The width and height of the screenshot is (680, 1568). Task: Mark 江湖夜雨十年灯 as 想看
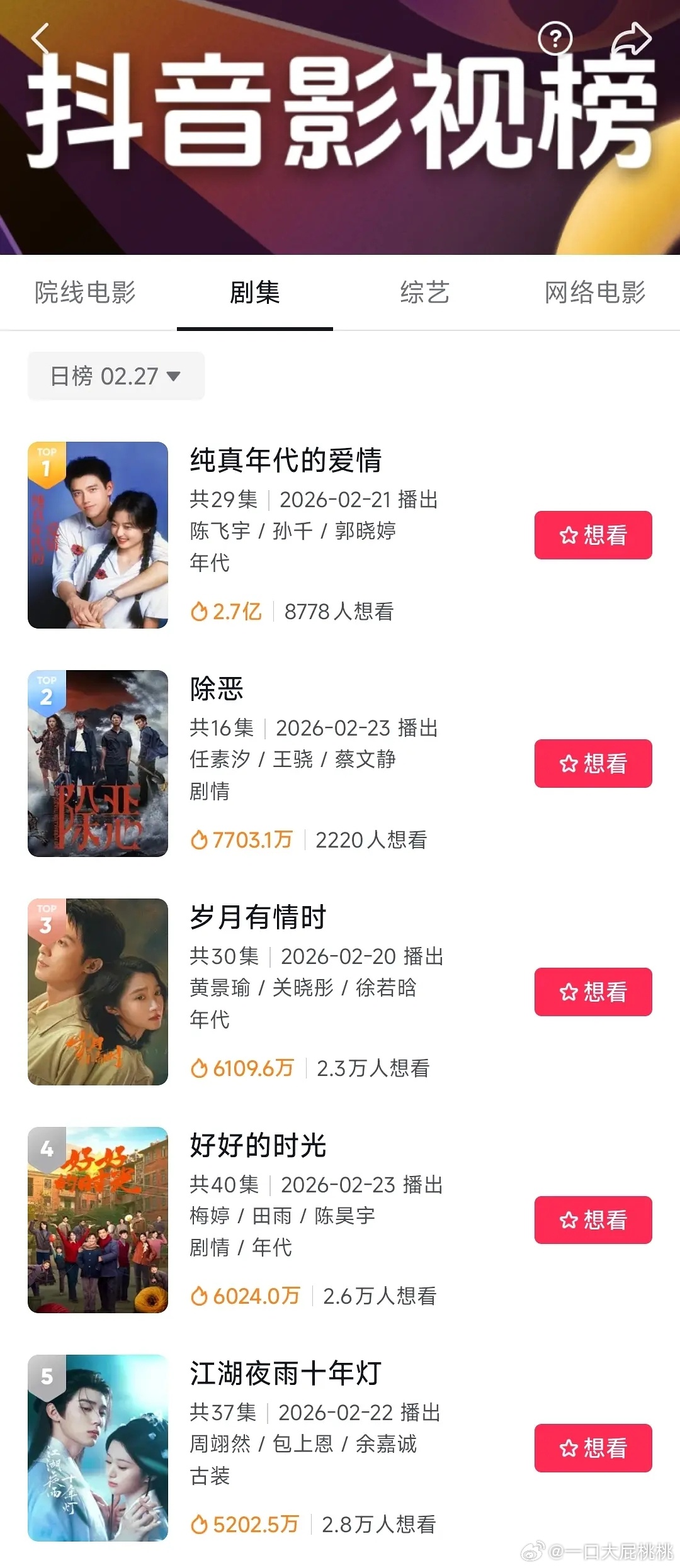[x=592, y=1448]
